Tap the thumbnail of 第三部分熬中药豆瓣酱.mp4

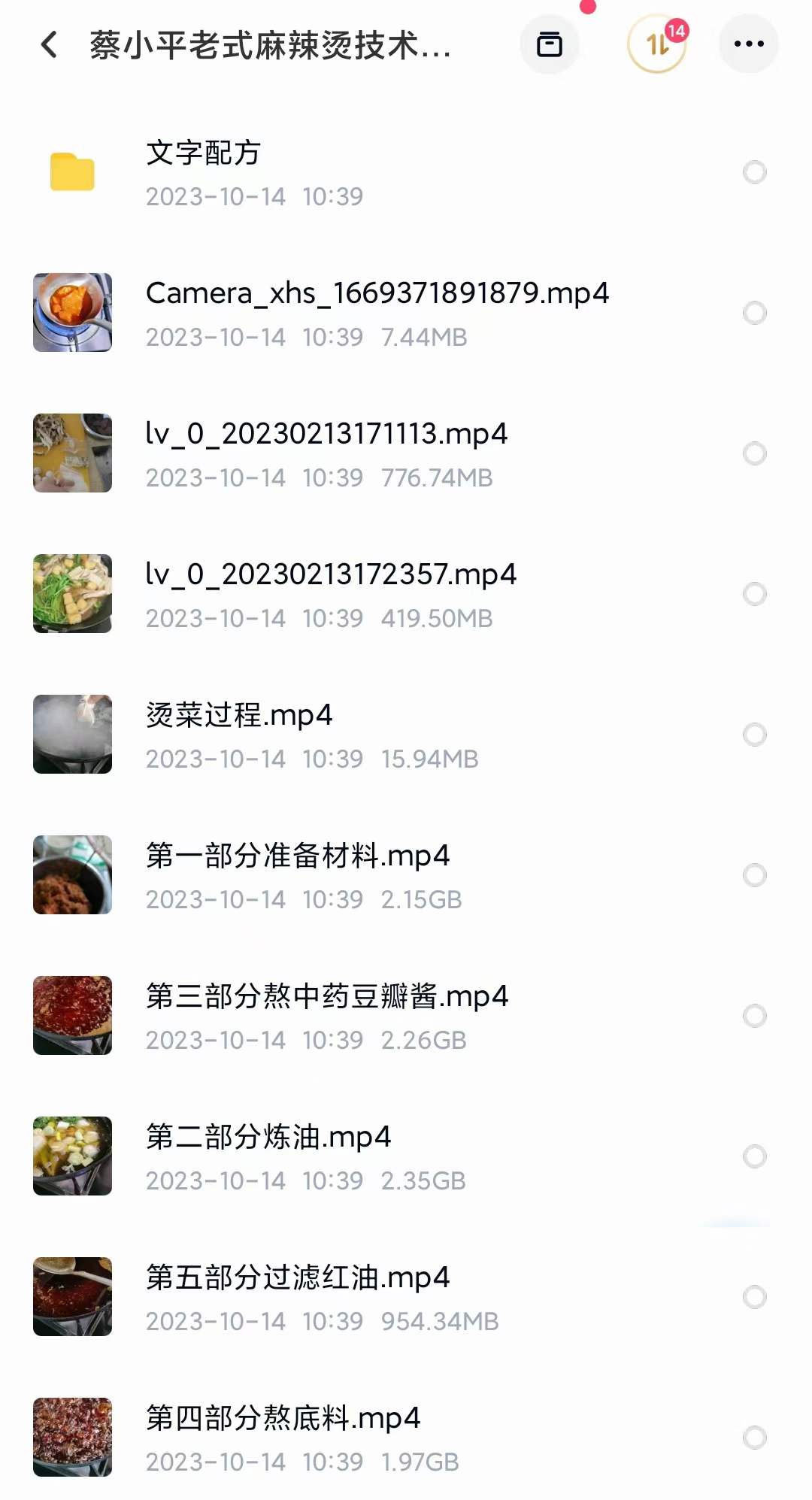click(72, 1016)
